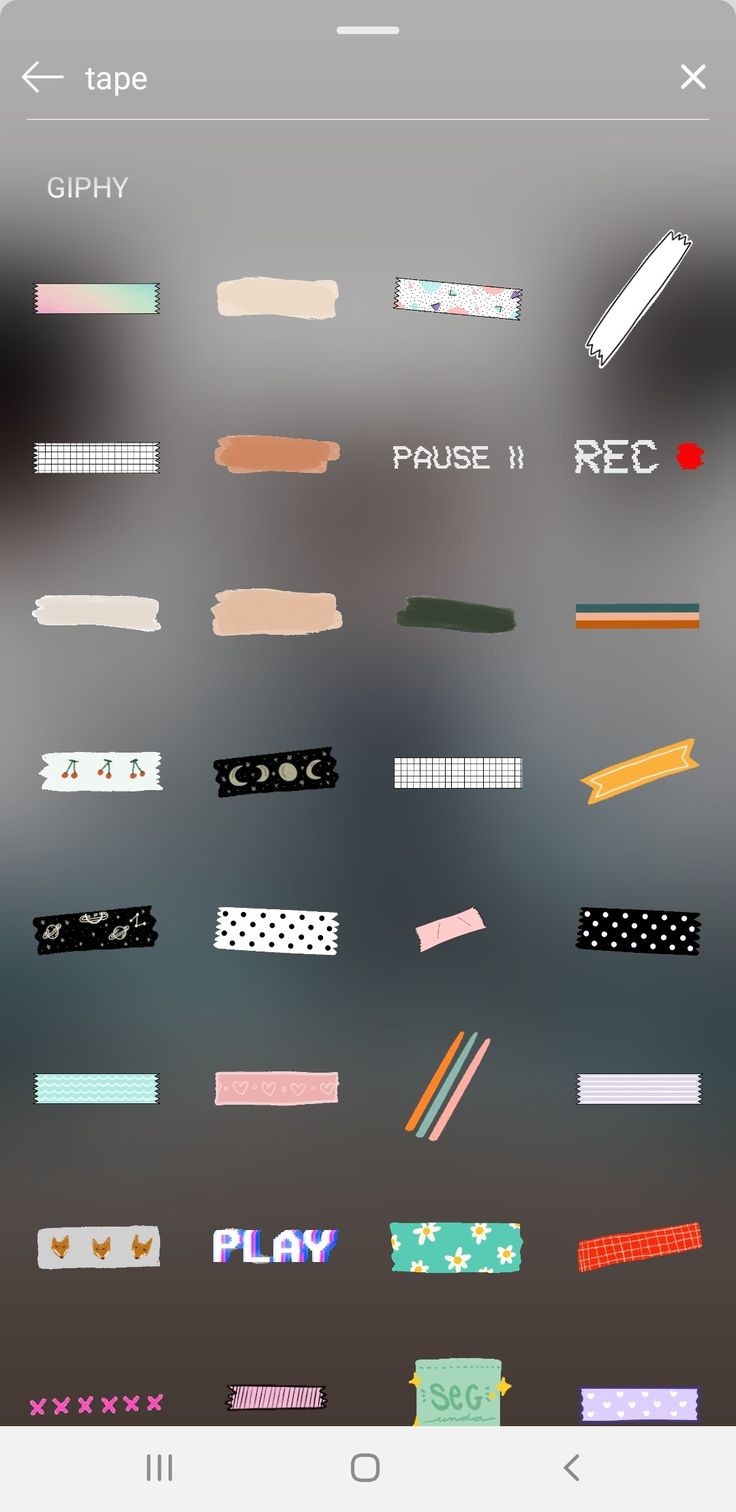
Task: Pick the red grid tape sticker
Action: coord(639,1246)
